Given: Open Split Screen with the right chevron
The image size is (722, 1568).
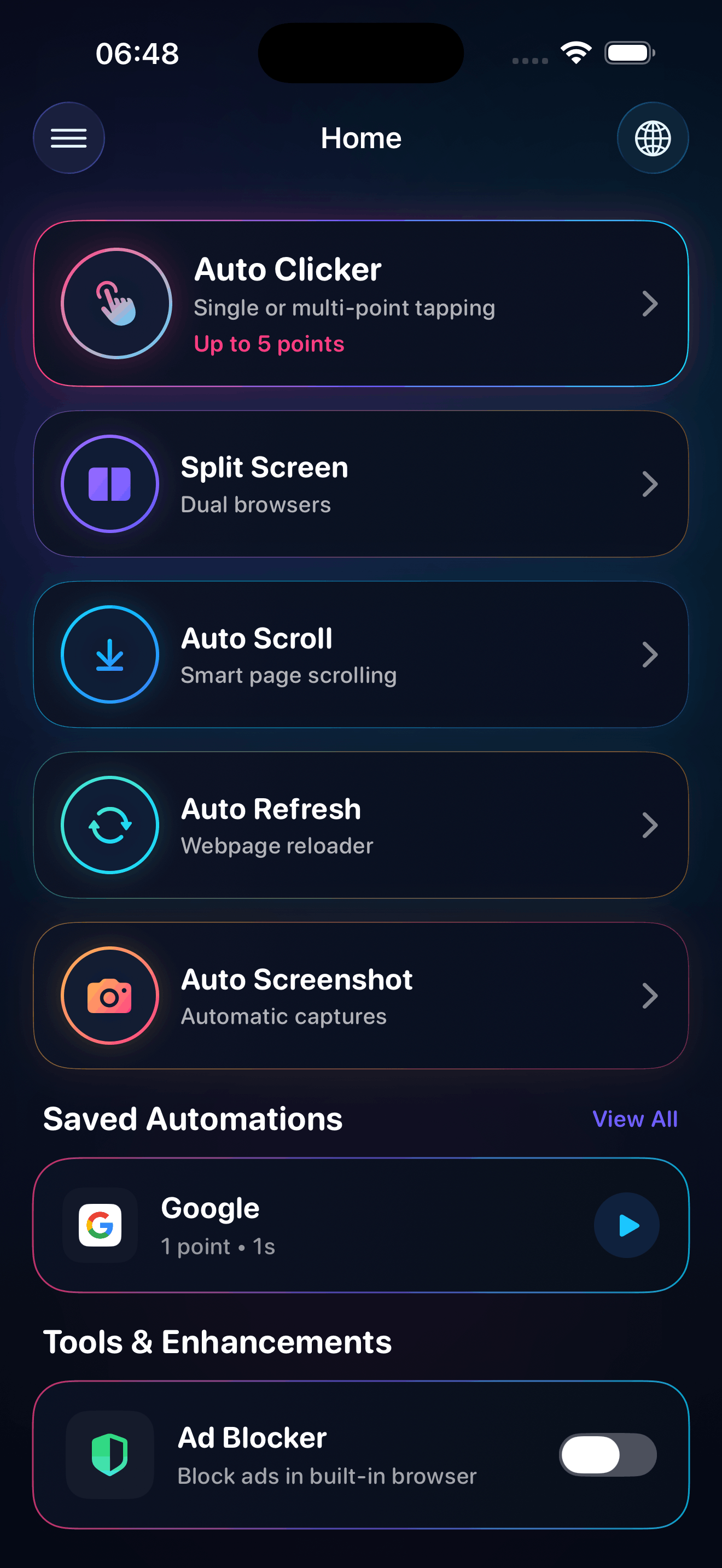Looking at the screenshot, I should coord(650,484).
